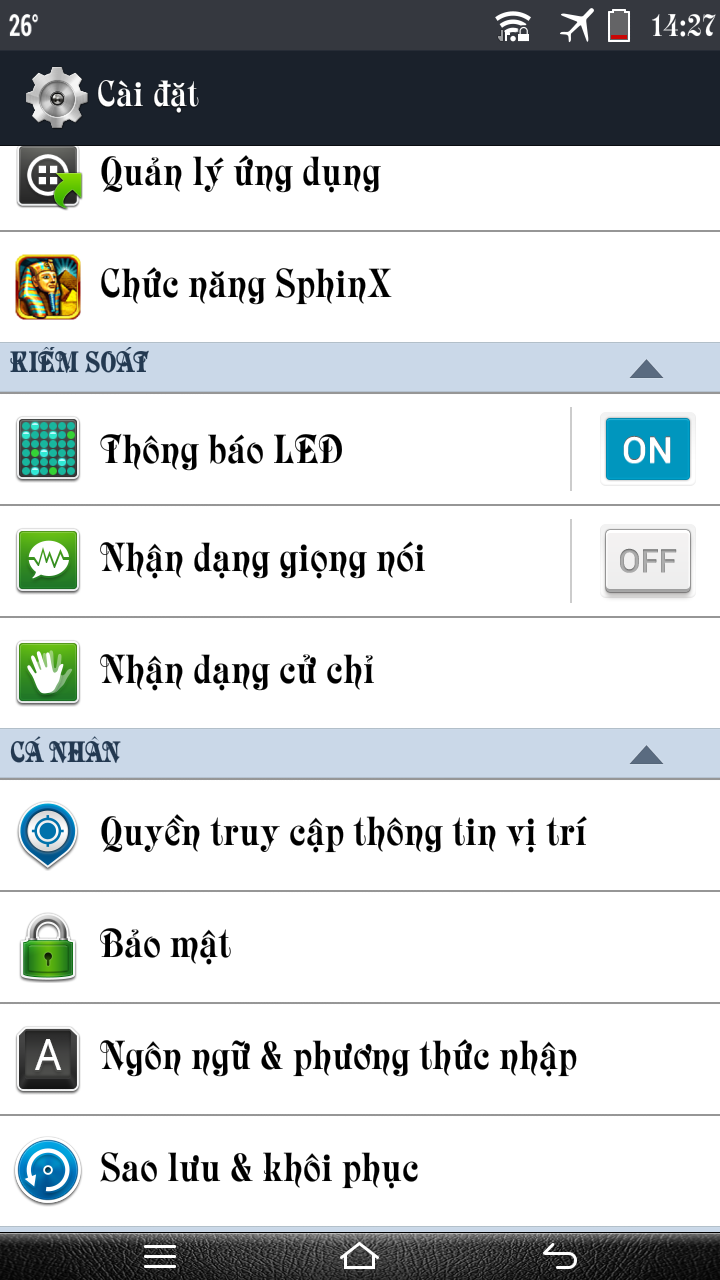
Task: Open Chức năng SphinX
Action: [x=245, y=286]
